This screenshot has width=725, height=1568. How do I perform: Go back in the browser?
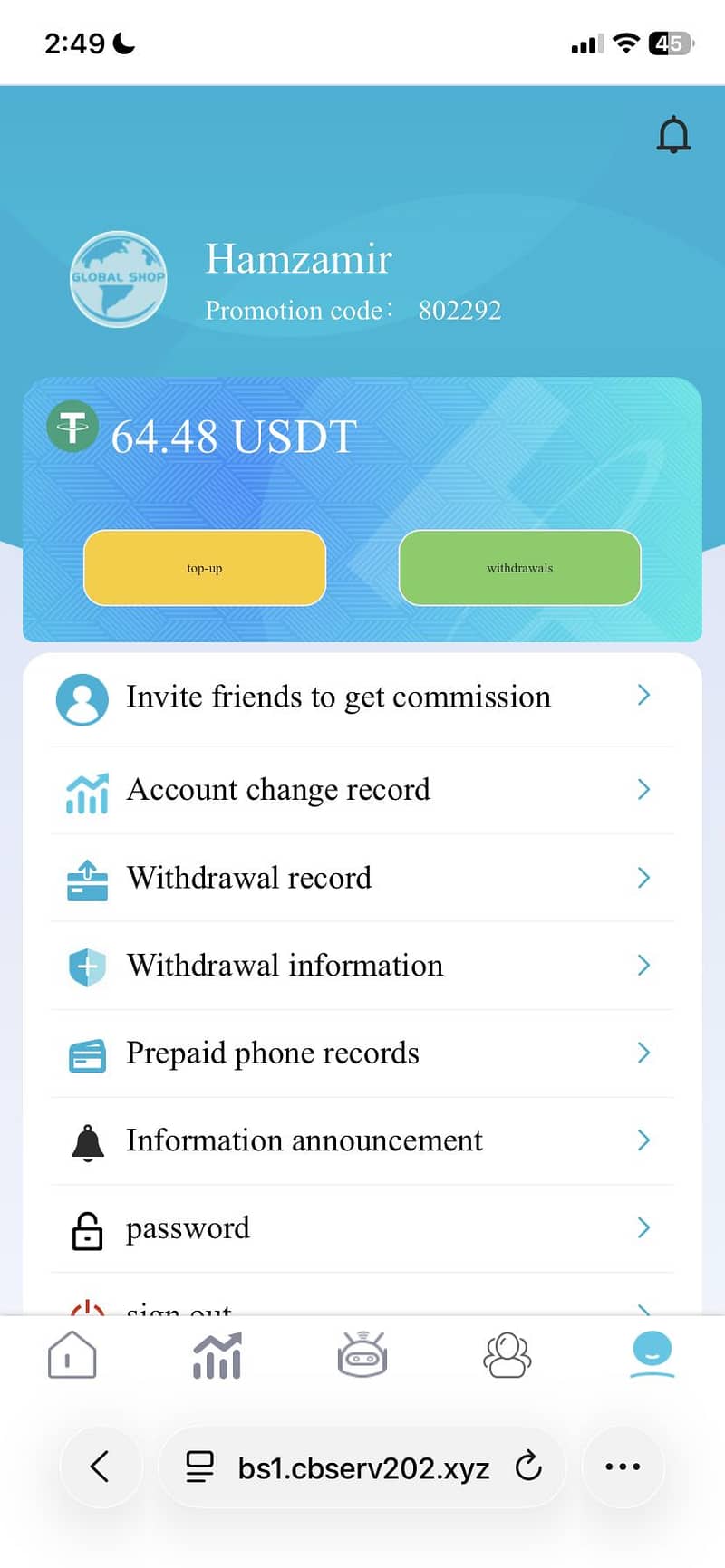[x=101, y=1467]
